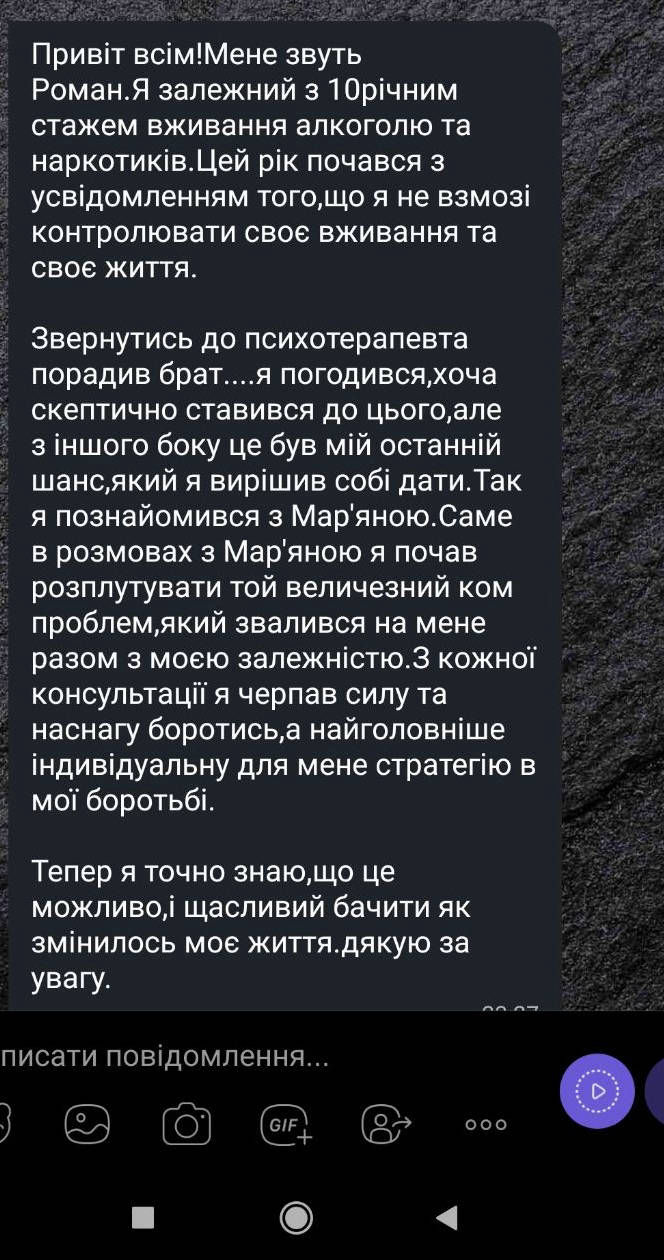
Task: Open the GIF picker
Action: click(287, 1124)
